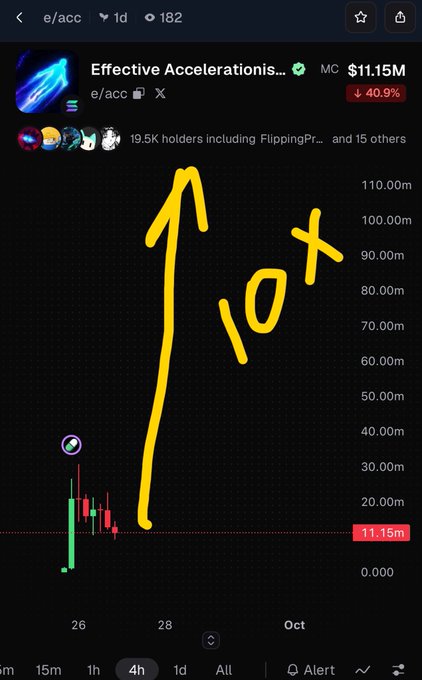Select the 4h chart interval
Viewport: 422px width, 680px height.
tap(137, 670)
